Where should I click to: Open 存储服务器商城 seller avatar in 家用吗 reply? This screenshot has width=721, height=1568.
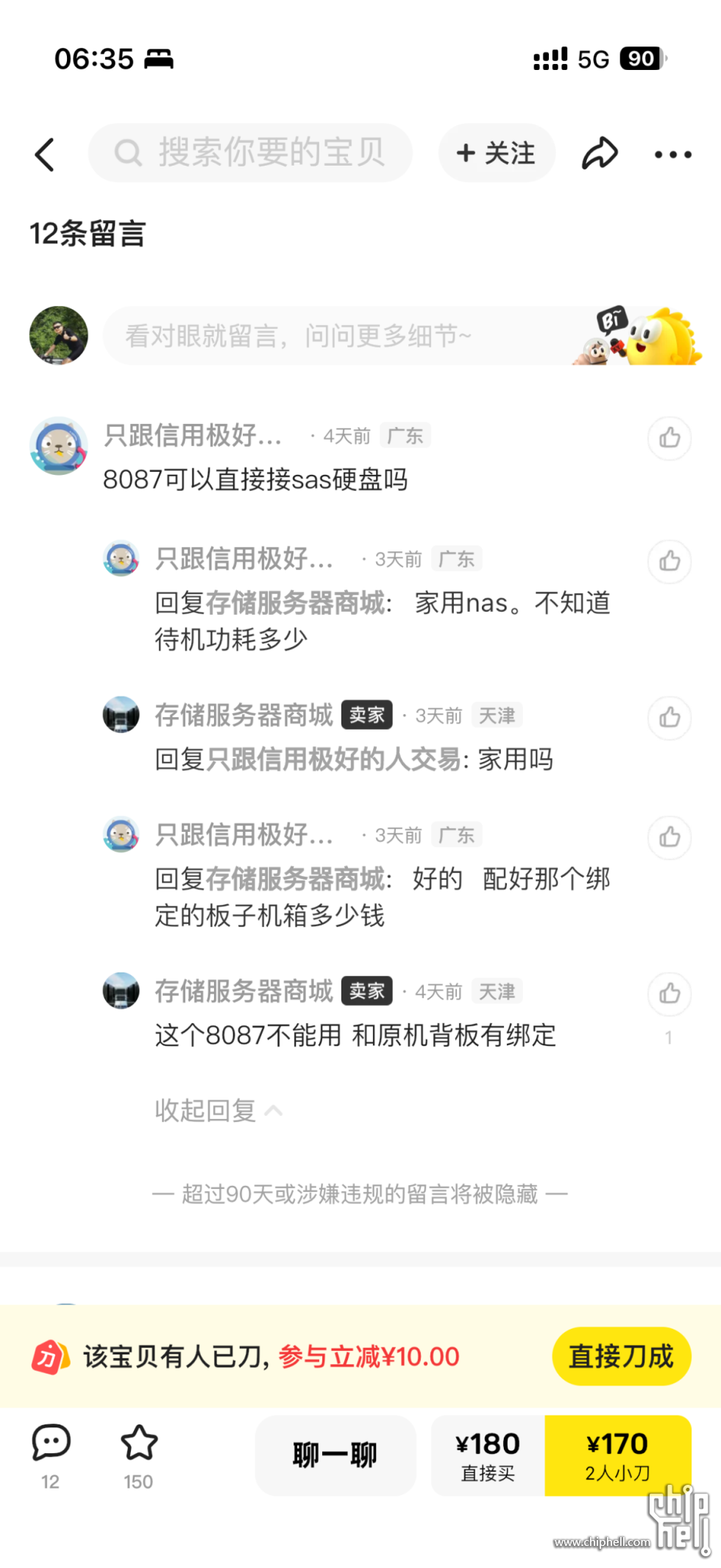click(x=121, y=715)
